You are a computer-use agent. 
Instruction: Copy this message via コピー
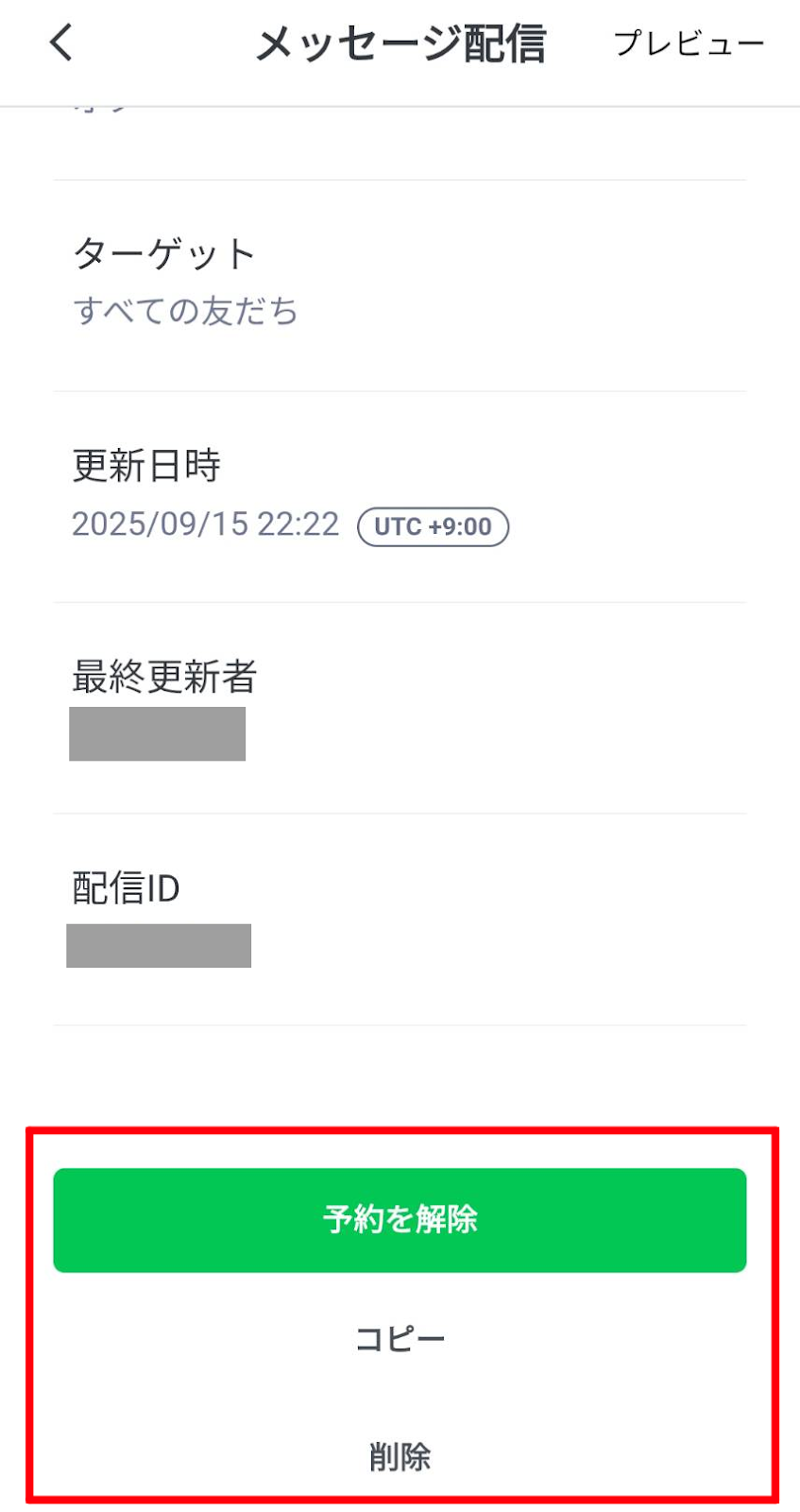tap(400, 1339)
